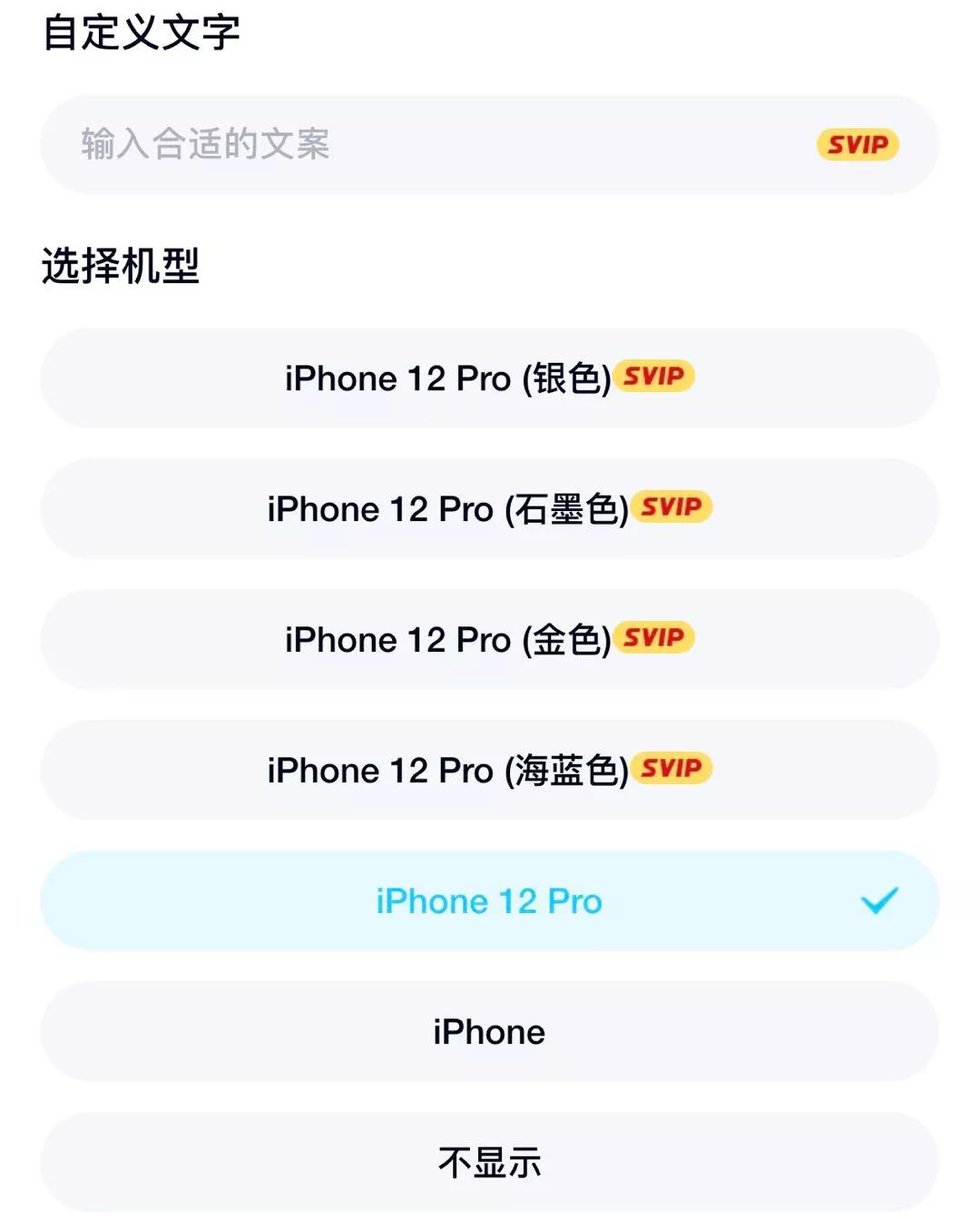This screenshot has height=1219, width=980.
Task: Click the SVIP badge next to iPhone 12 Pro (海蓝色)
Action: [x=671, y=767]
